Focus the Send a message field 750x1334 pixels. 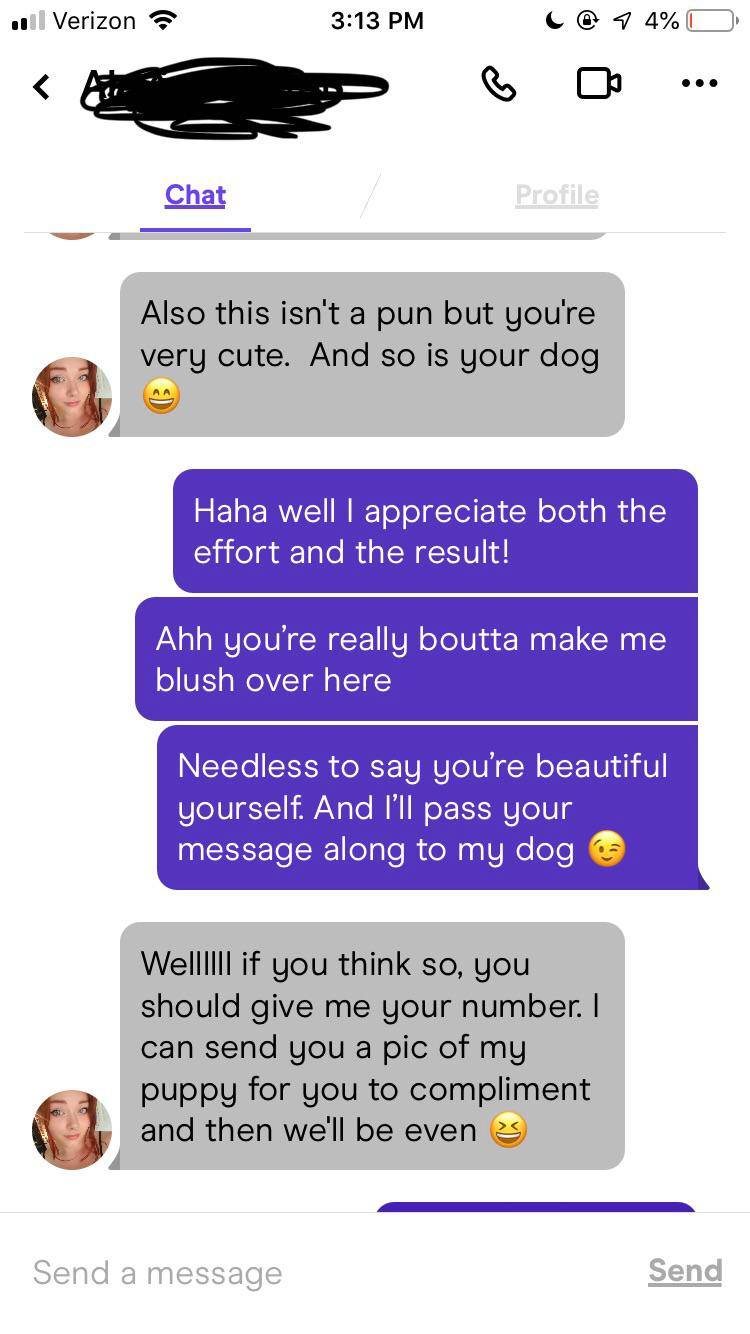300,1273
